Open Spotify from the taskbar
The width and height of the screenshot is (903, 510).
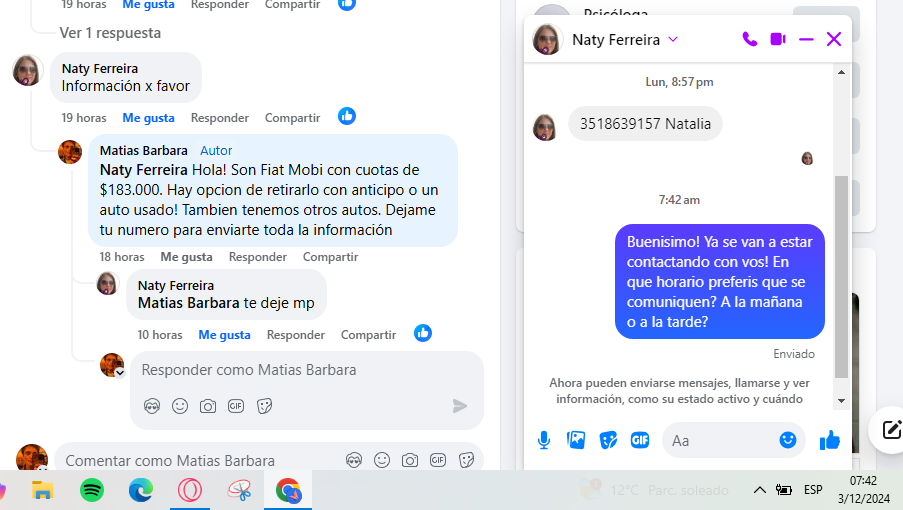click(92, 490)
